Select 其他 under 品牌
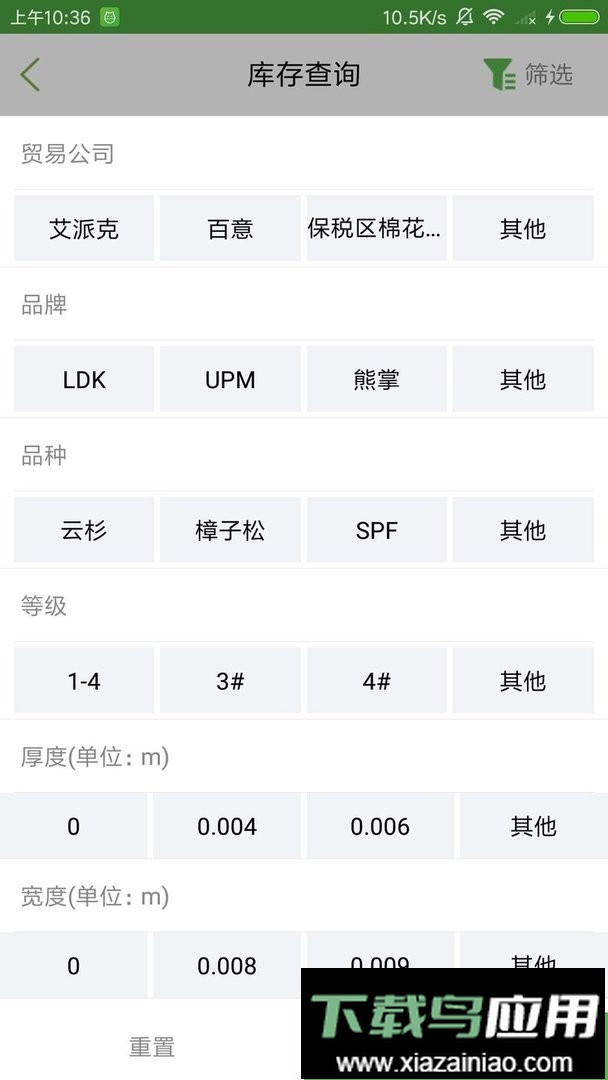 pyautogui.click(x=523, y=379)
